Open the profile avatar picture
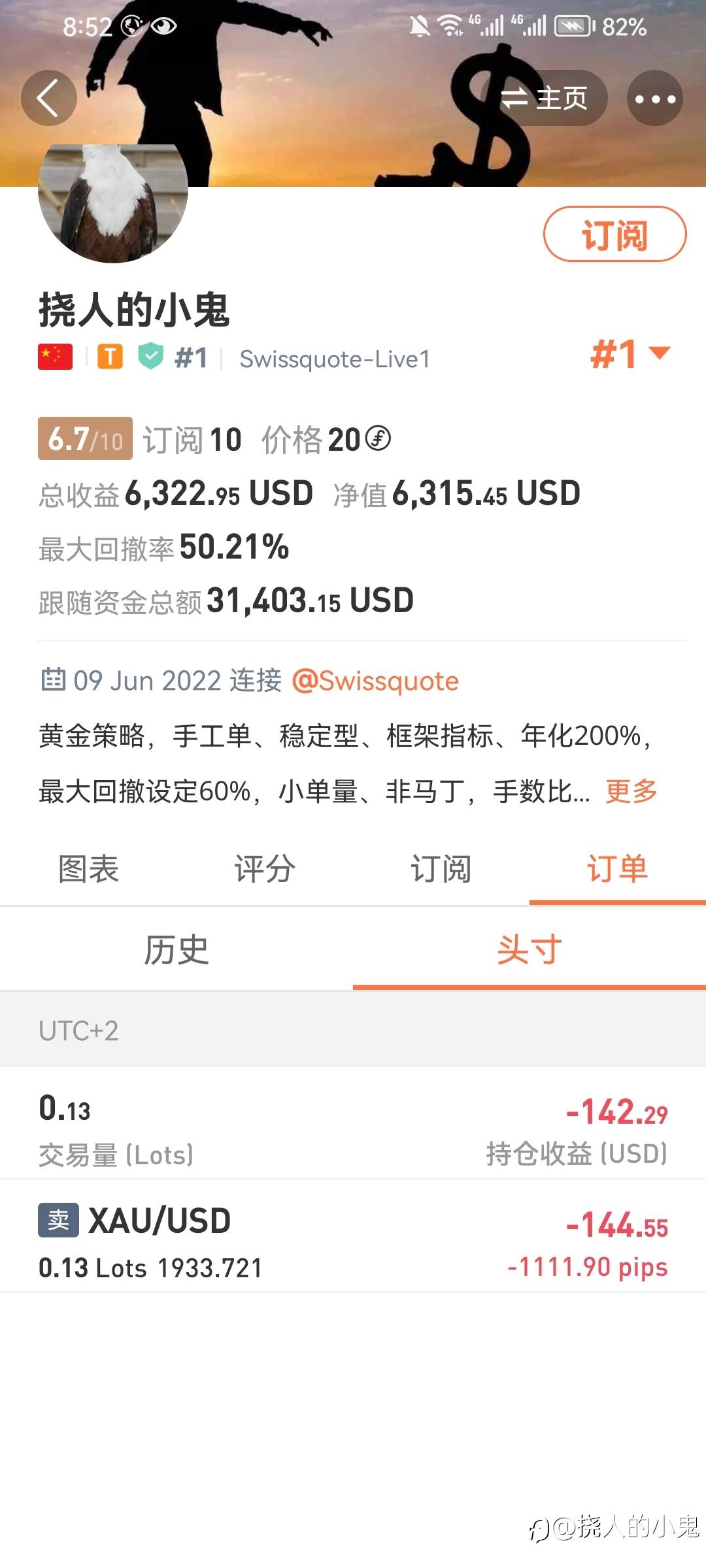 [x=113, y=199]
